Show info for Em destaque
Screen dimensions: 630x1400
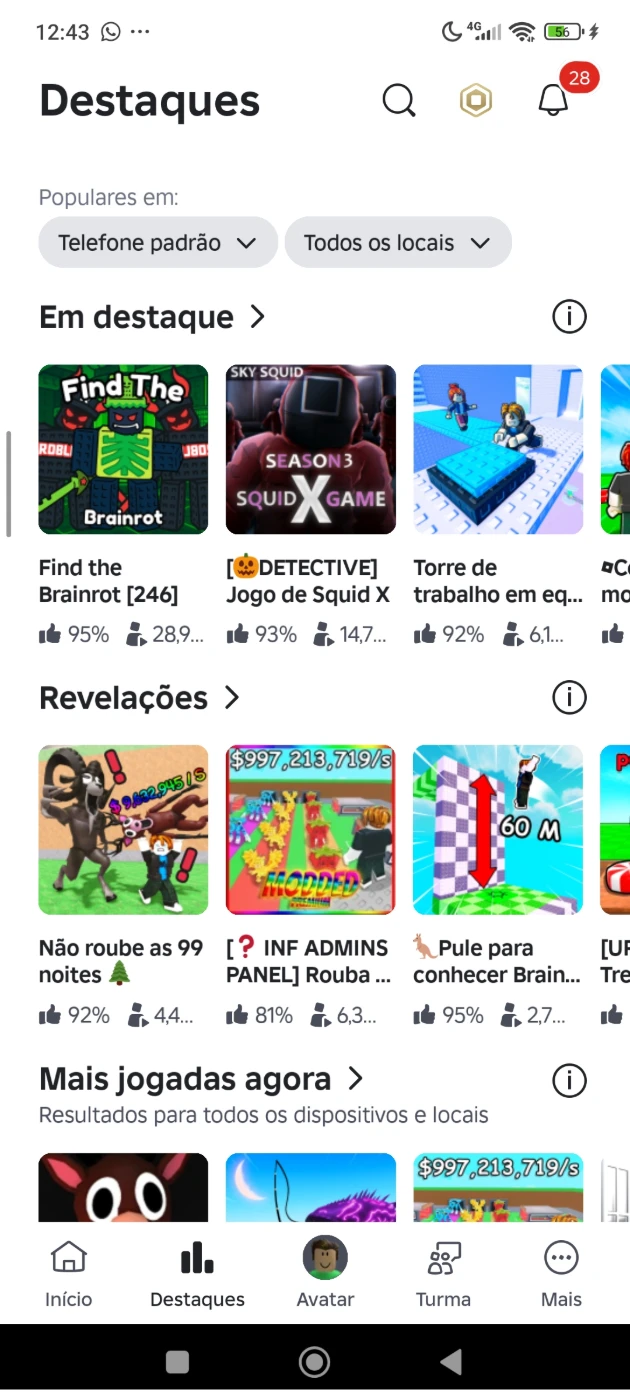(x=569, y=317)
